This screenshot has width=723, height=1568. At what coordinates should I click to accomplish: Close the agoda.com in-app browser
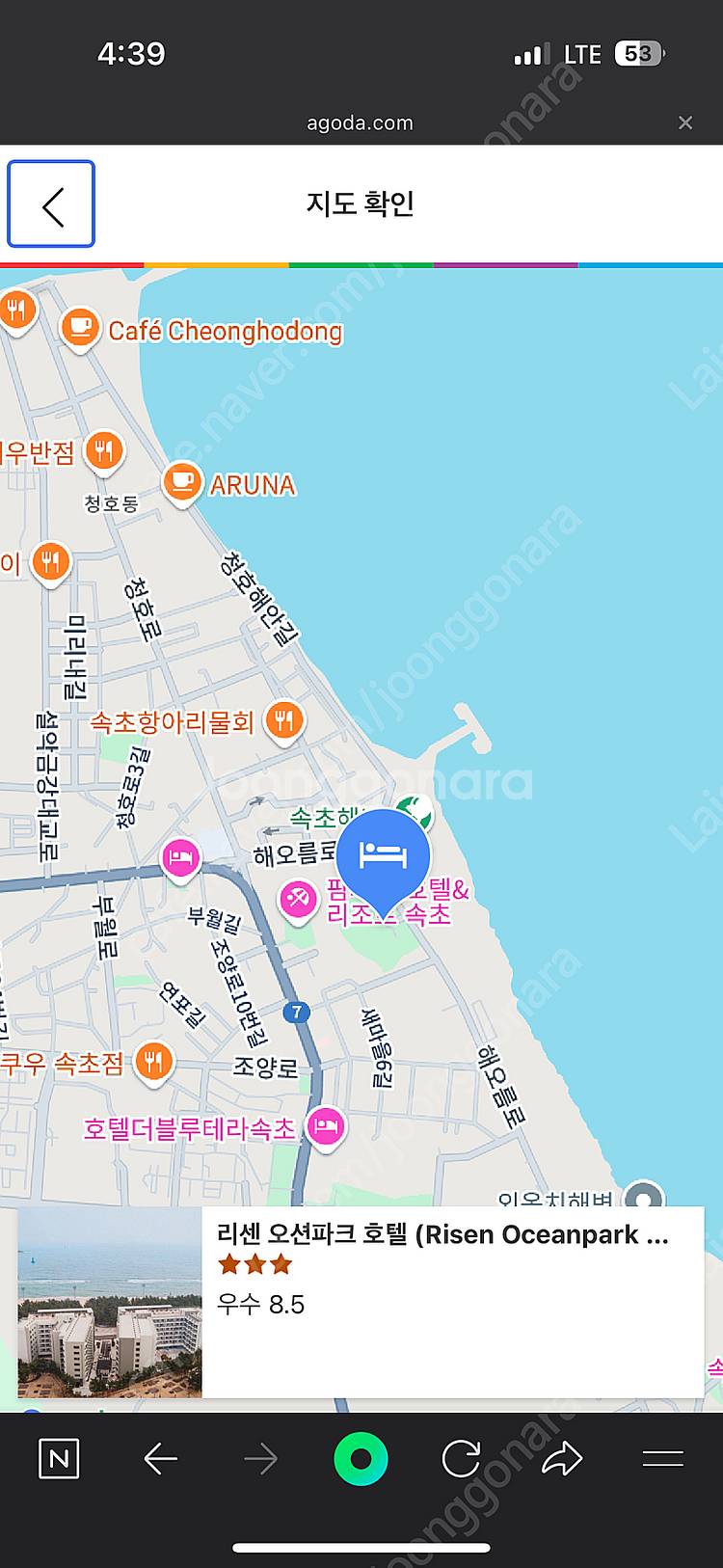click(685, 122)
